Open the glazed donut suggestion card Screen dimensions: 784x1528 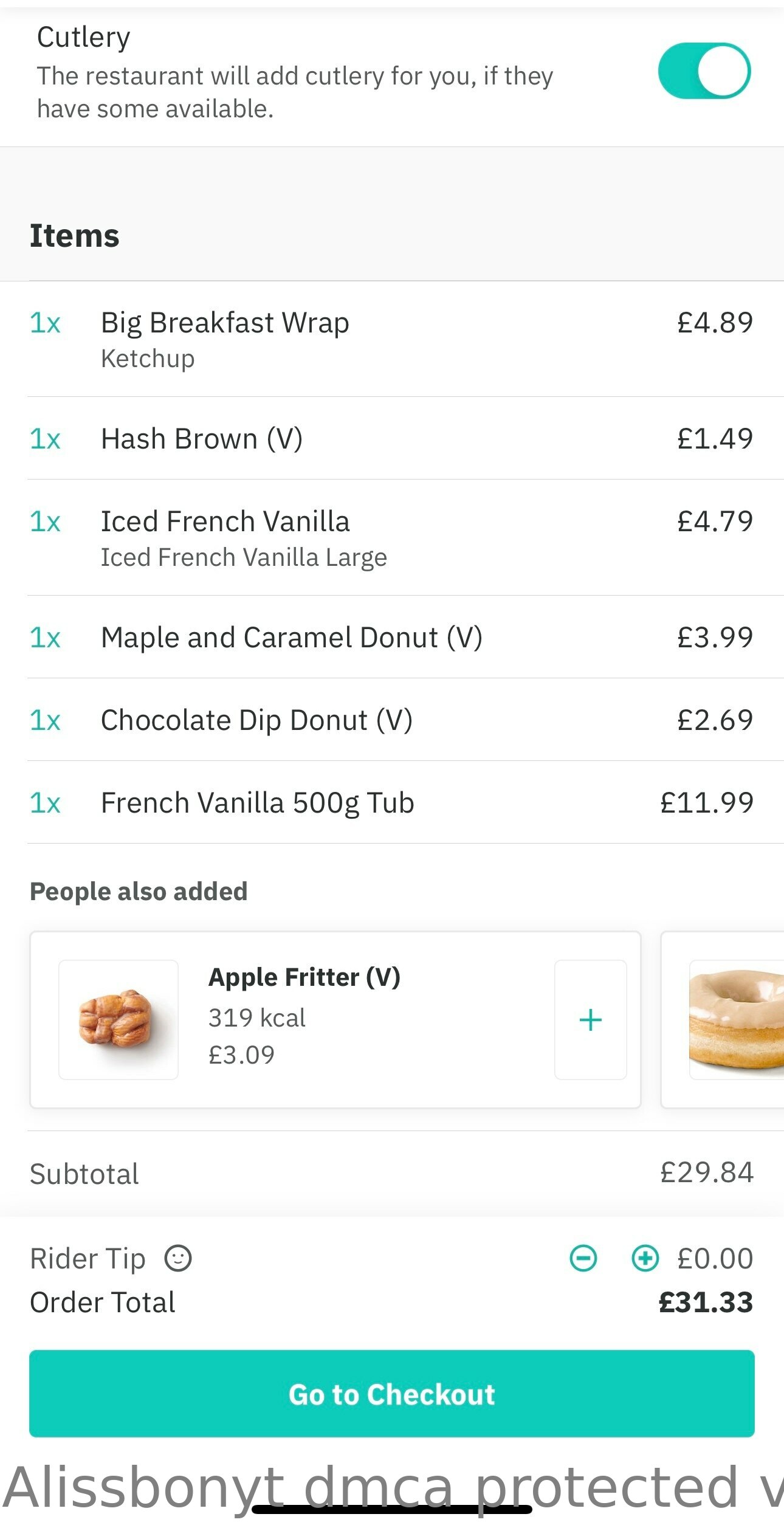(x=723, y=1020)
